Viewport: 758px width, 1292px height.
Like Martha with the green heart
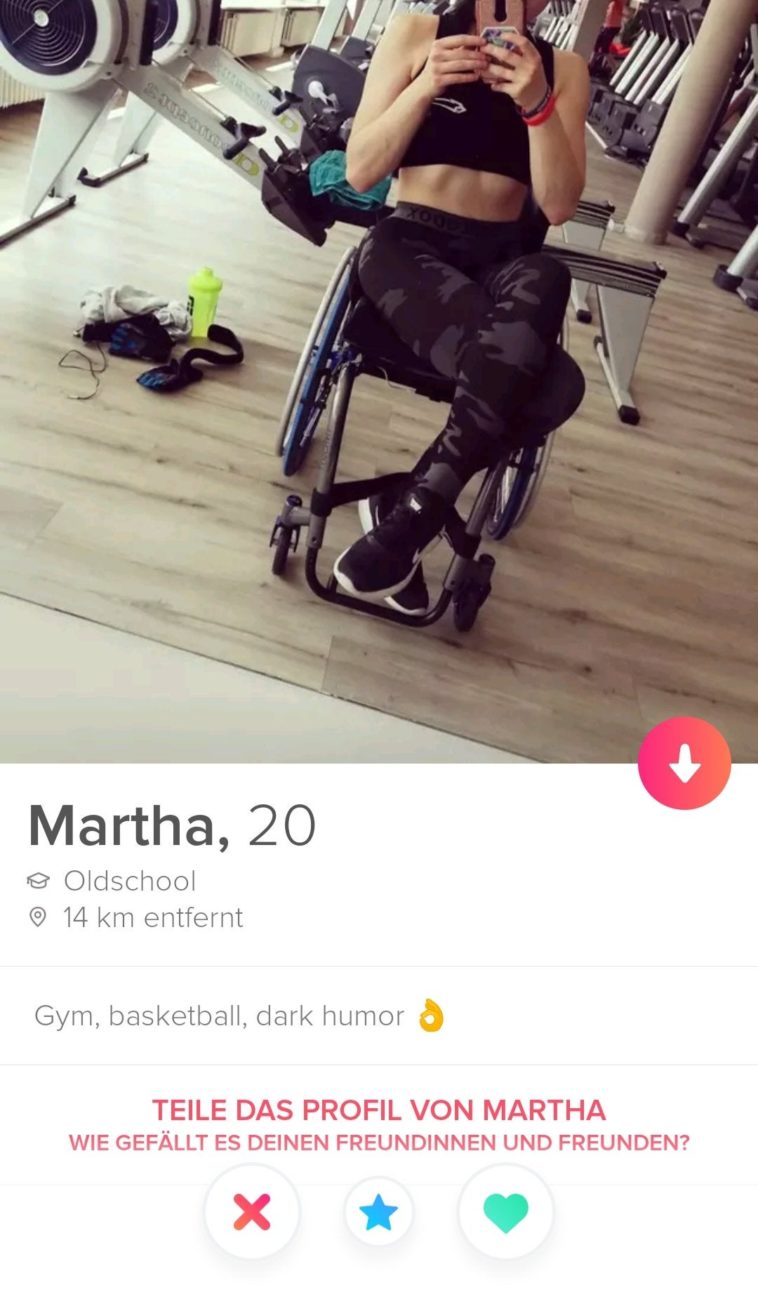tap(505, 1212)
